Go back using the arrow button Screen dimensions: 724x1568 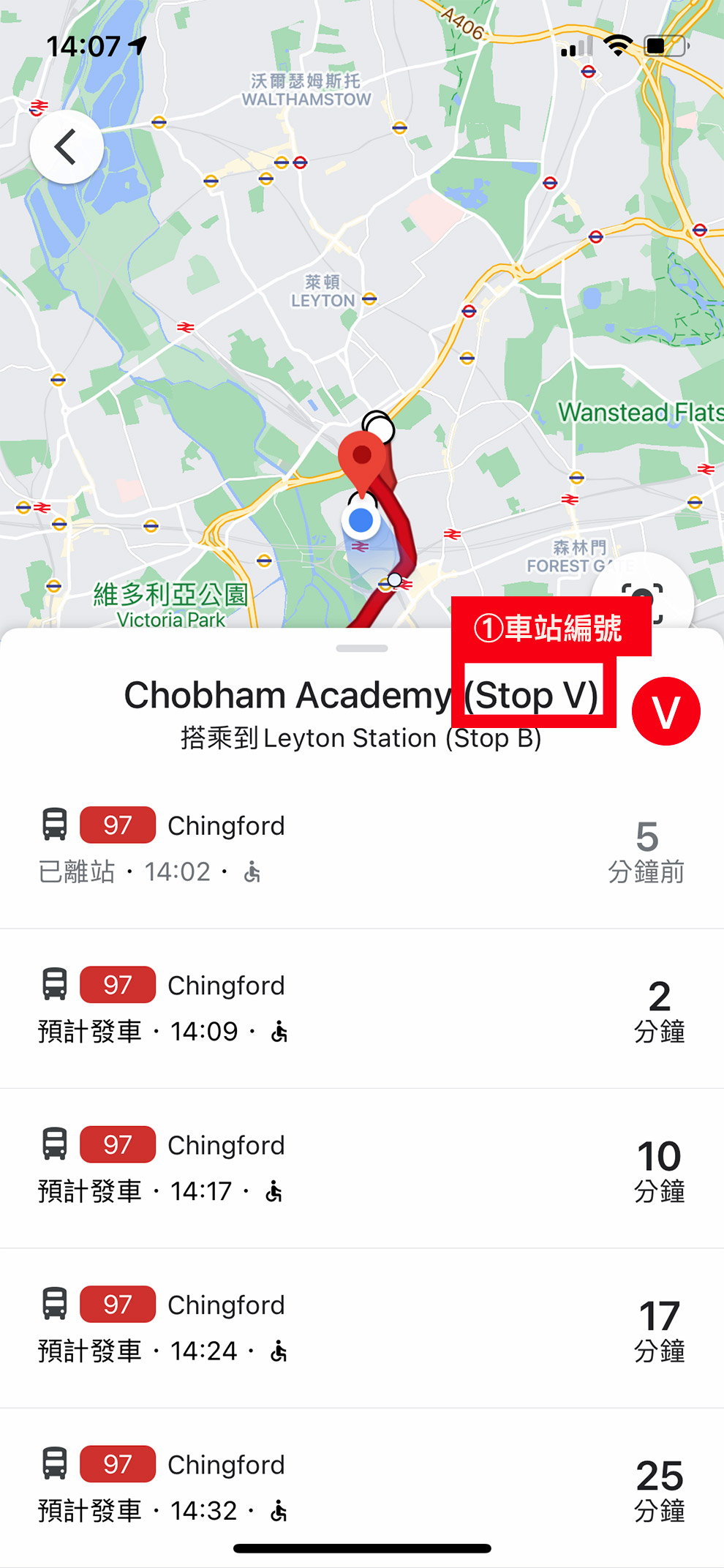[x=67, y=147]
